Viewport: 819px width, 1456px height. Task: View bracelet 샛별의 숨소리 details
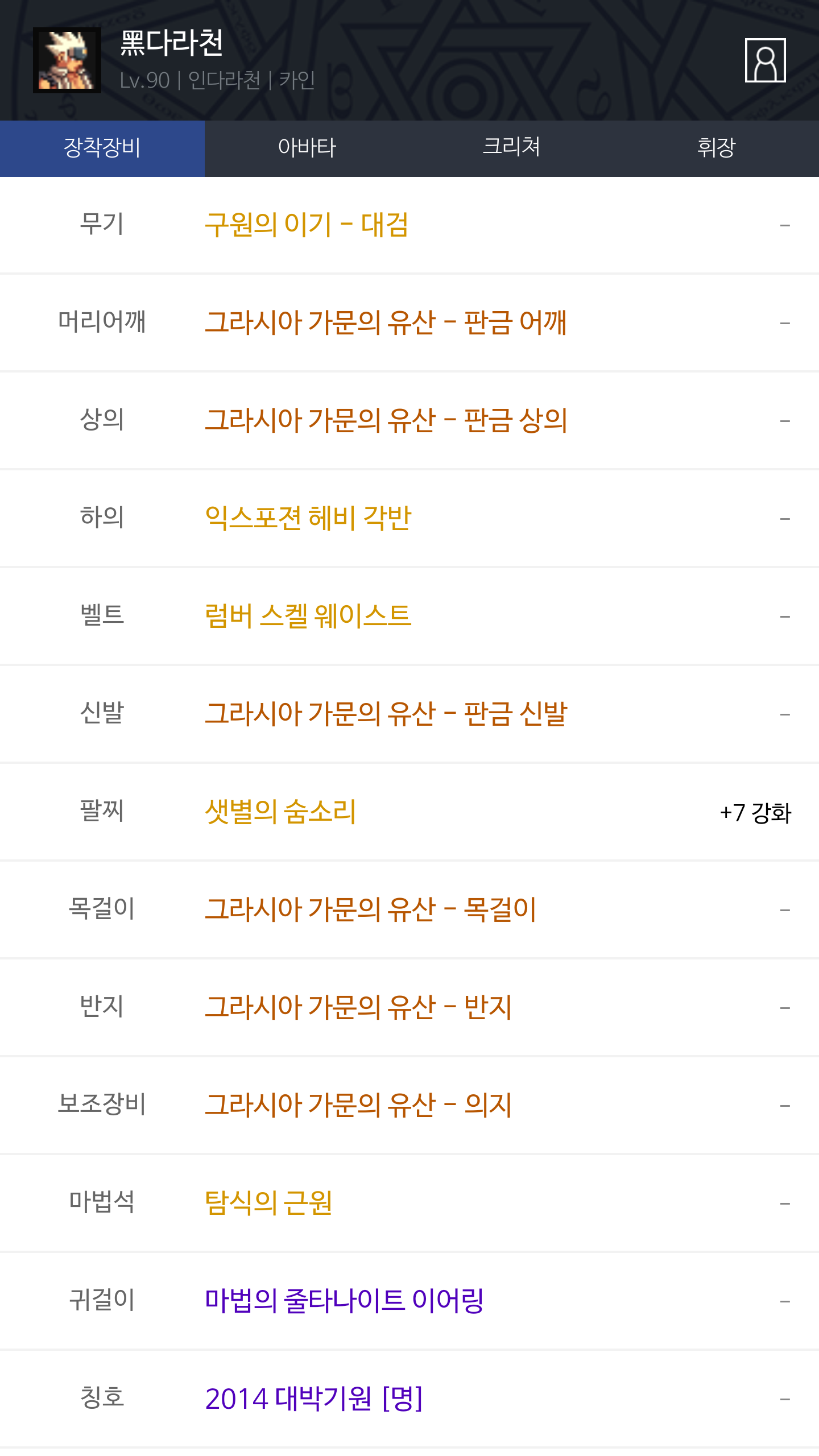pos(280,812)
